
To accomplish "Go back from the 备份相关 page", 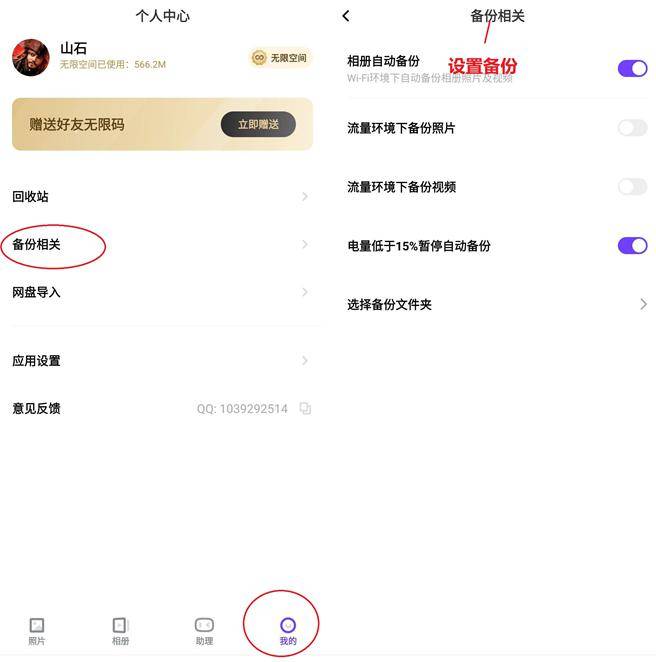I will [346, 16].
